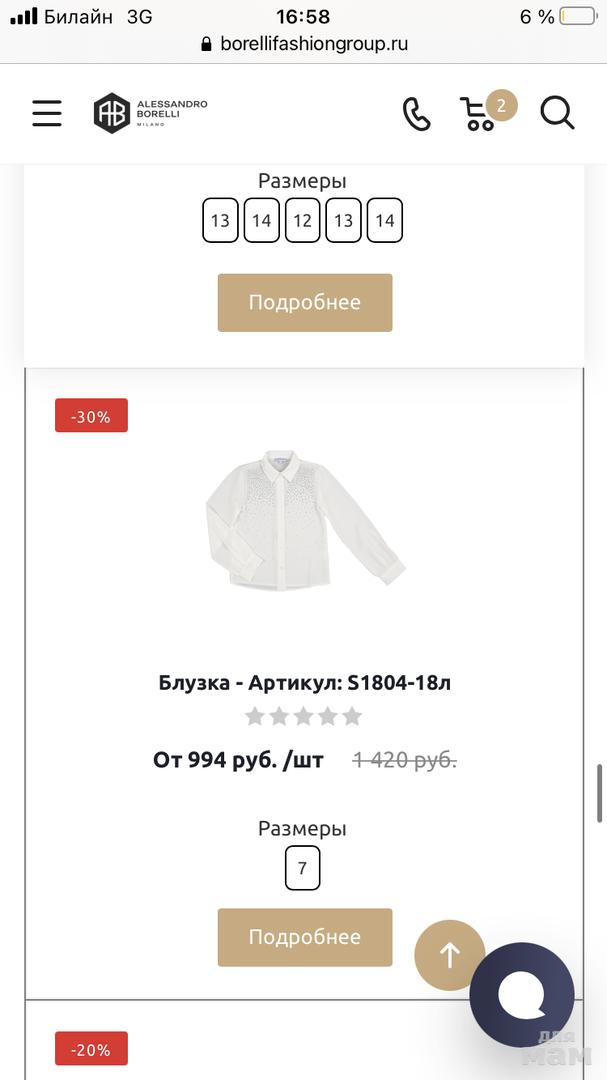The height and width of the screenshot is (1080, 607).
Task: Rate the blouse using the stars
Action: click(304, 716)
